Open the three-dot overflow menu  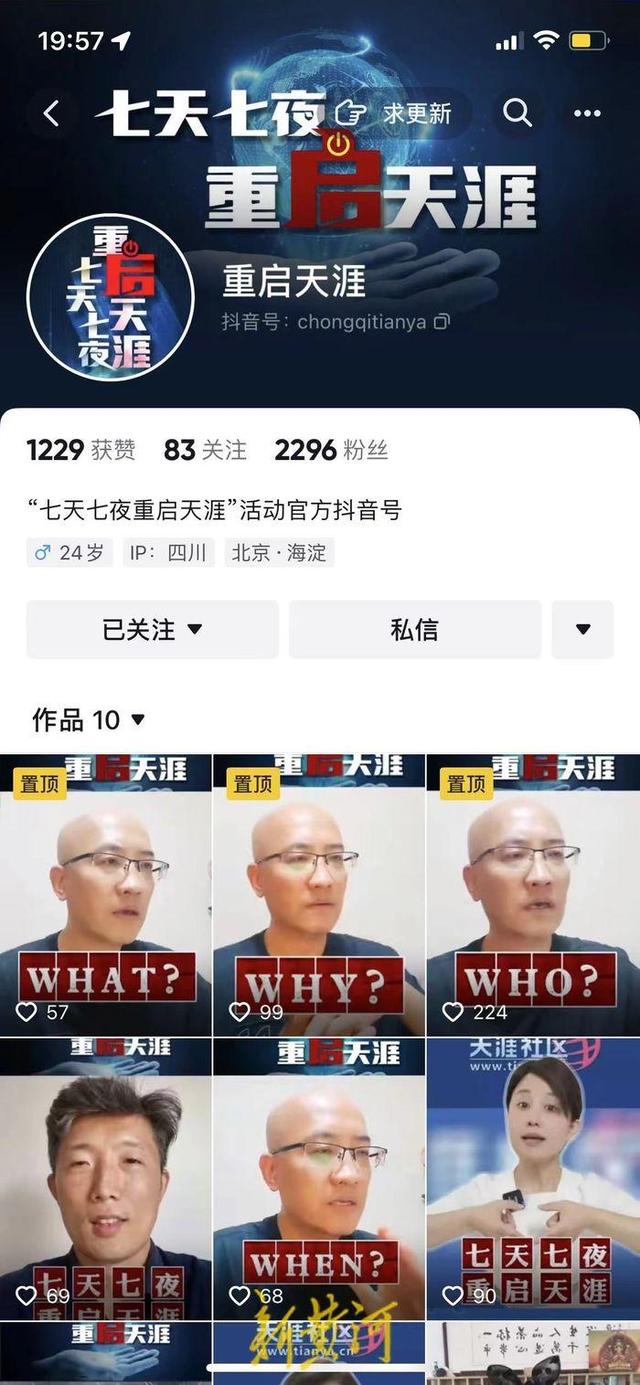tap(587, 114)
